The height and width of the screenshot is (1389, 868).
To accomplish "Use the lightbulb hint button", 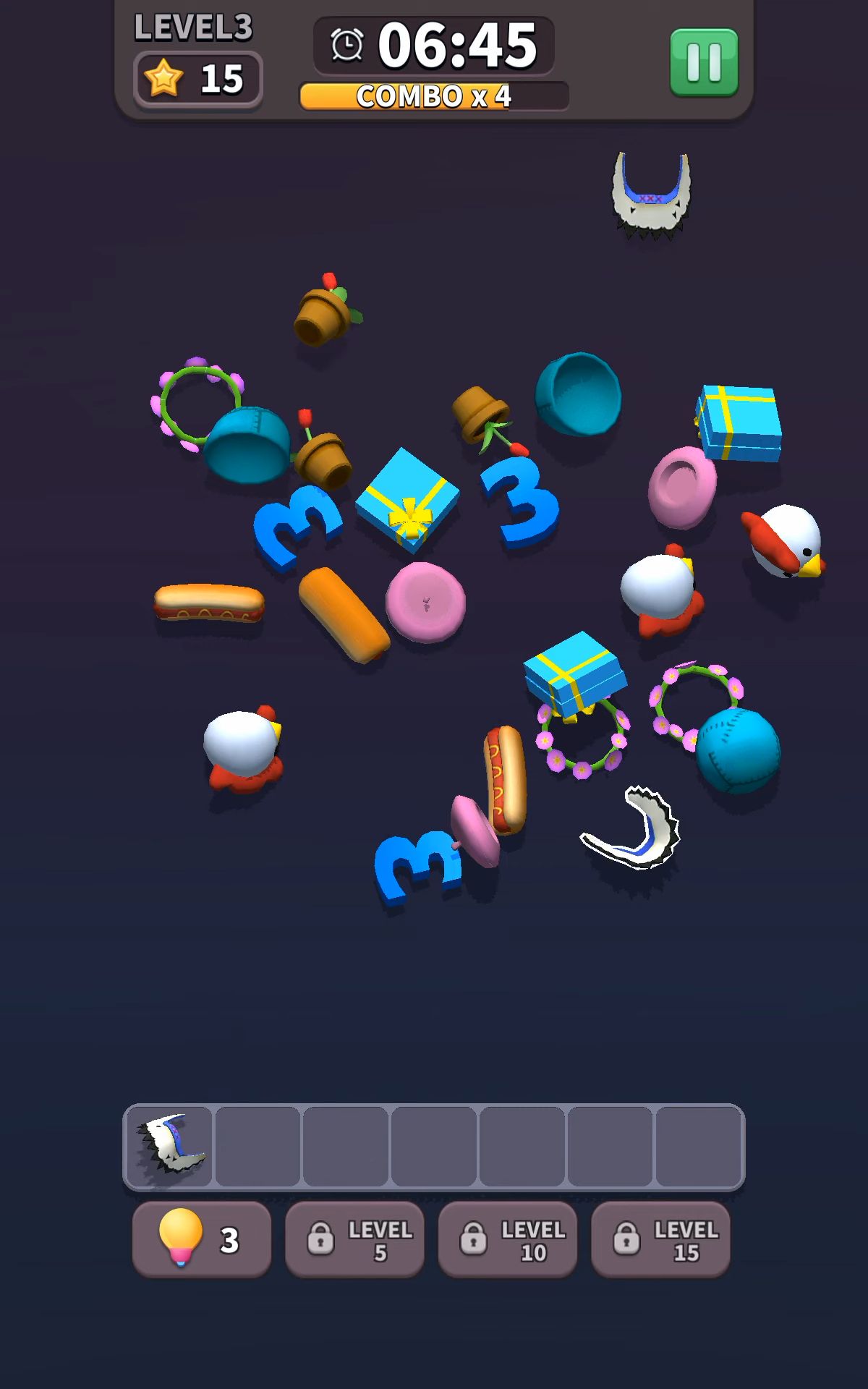I will 202,1239.
